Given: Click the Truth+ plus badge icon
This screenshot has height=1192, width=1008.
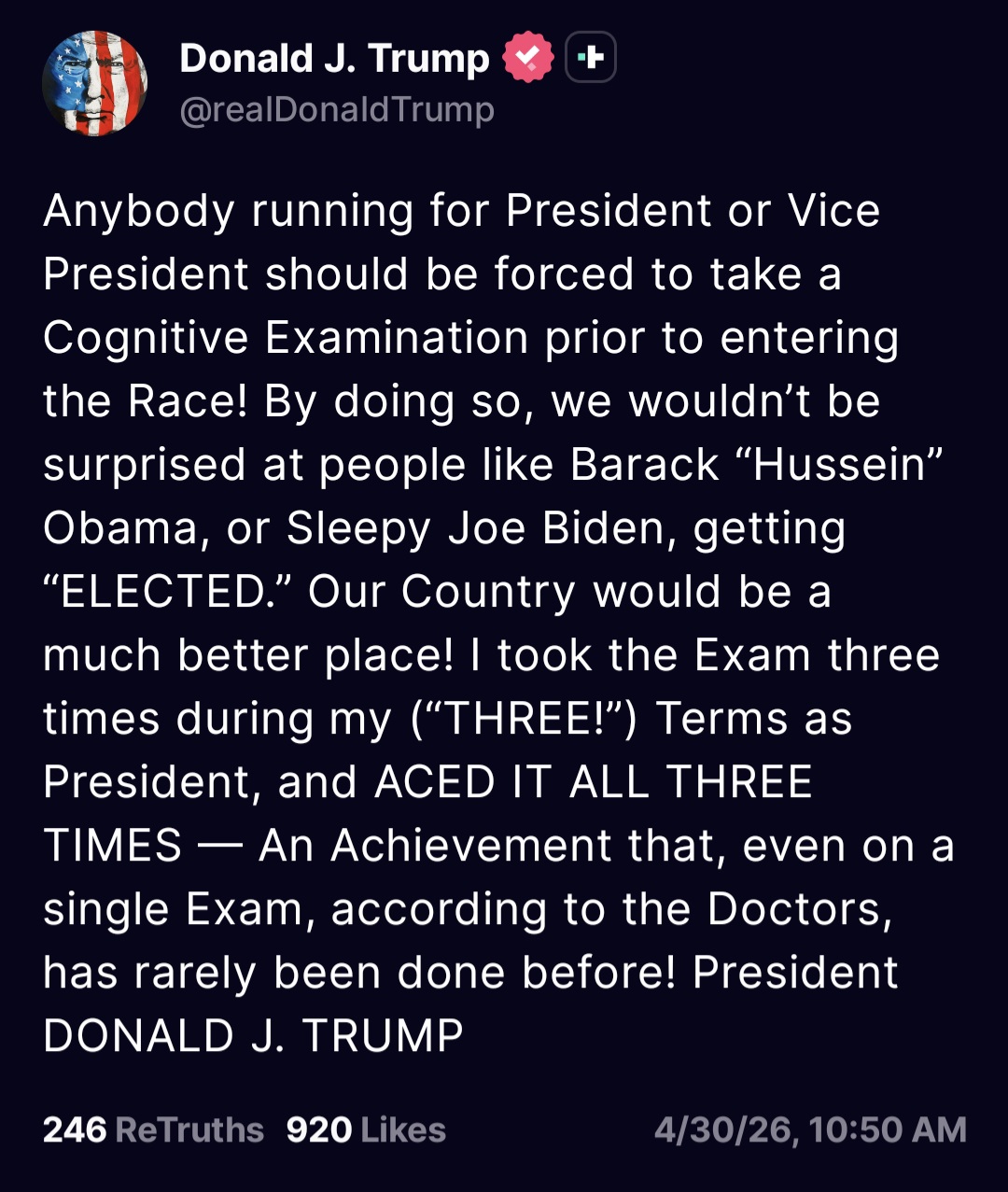Looking at the screenshot, I should [590, 57].
